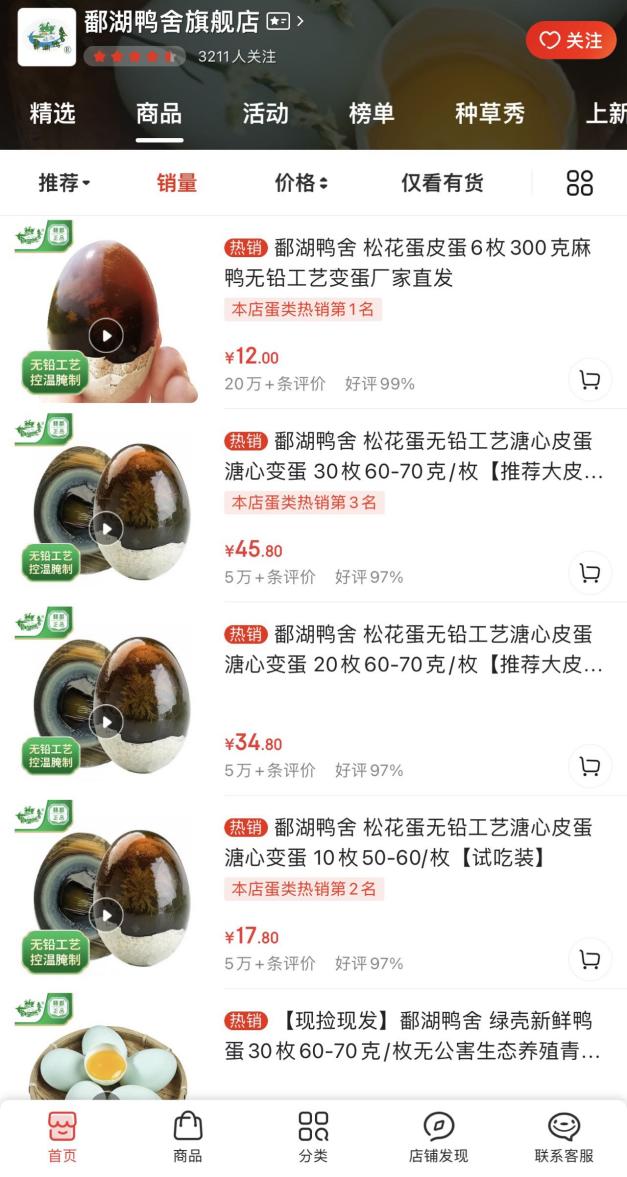Screen dimensions: 627x1177
Task: Sort products by 销量
Action: pyautogui.click(x=176, y=183)
